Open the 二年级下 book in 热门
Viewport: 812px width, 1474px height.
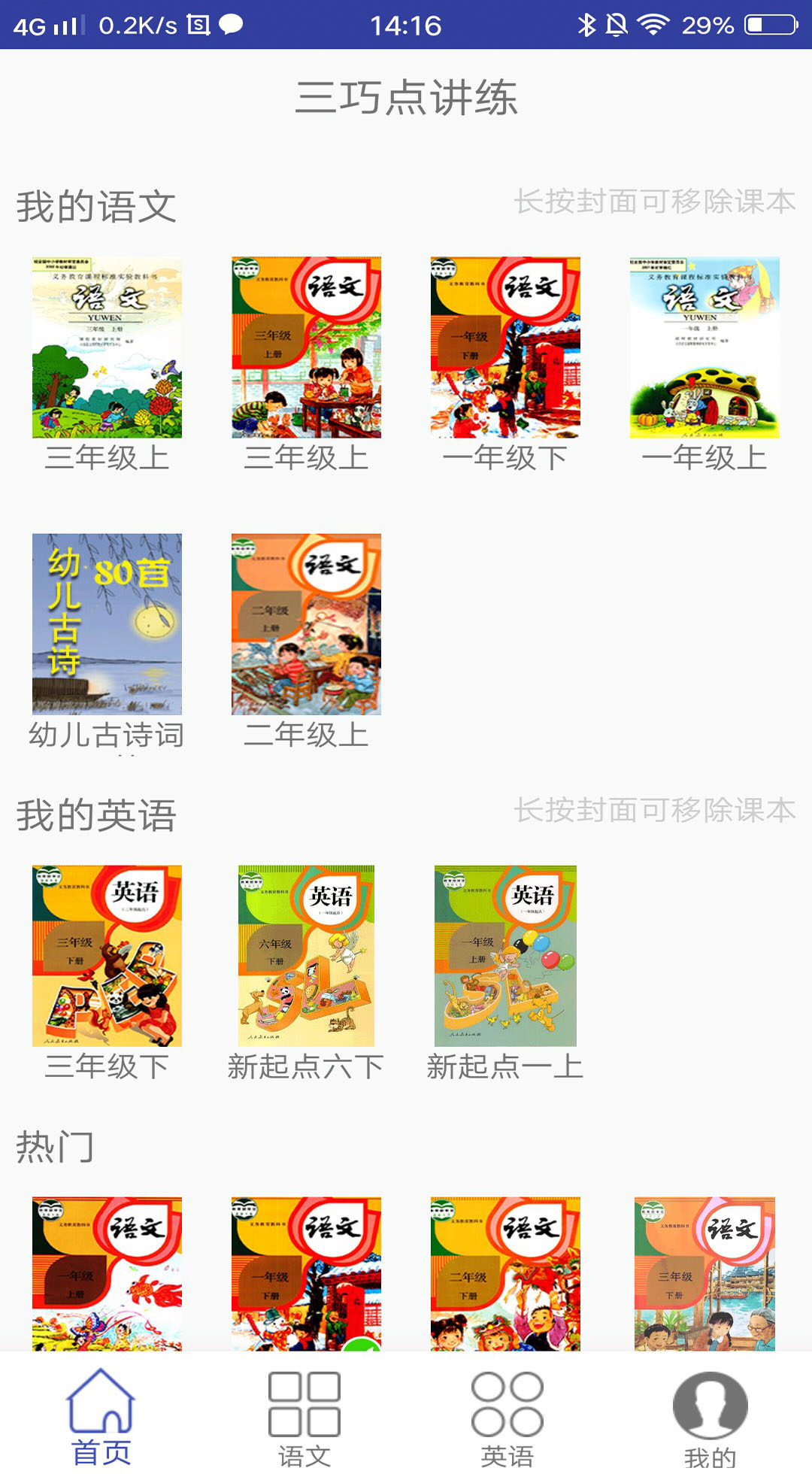pos(505,1274)
